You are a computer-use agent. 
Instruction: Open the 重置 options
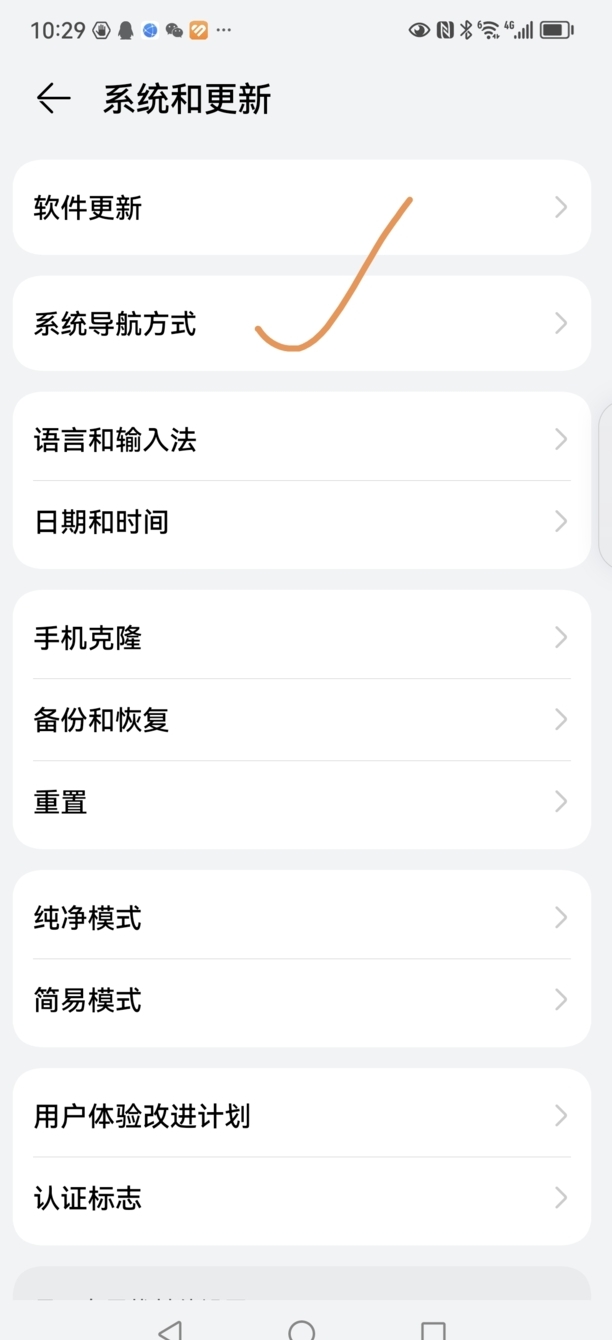coord(300,802)
